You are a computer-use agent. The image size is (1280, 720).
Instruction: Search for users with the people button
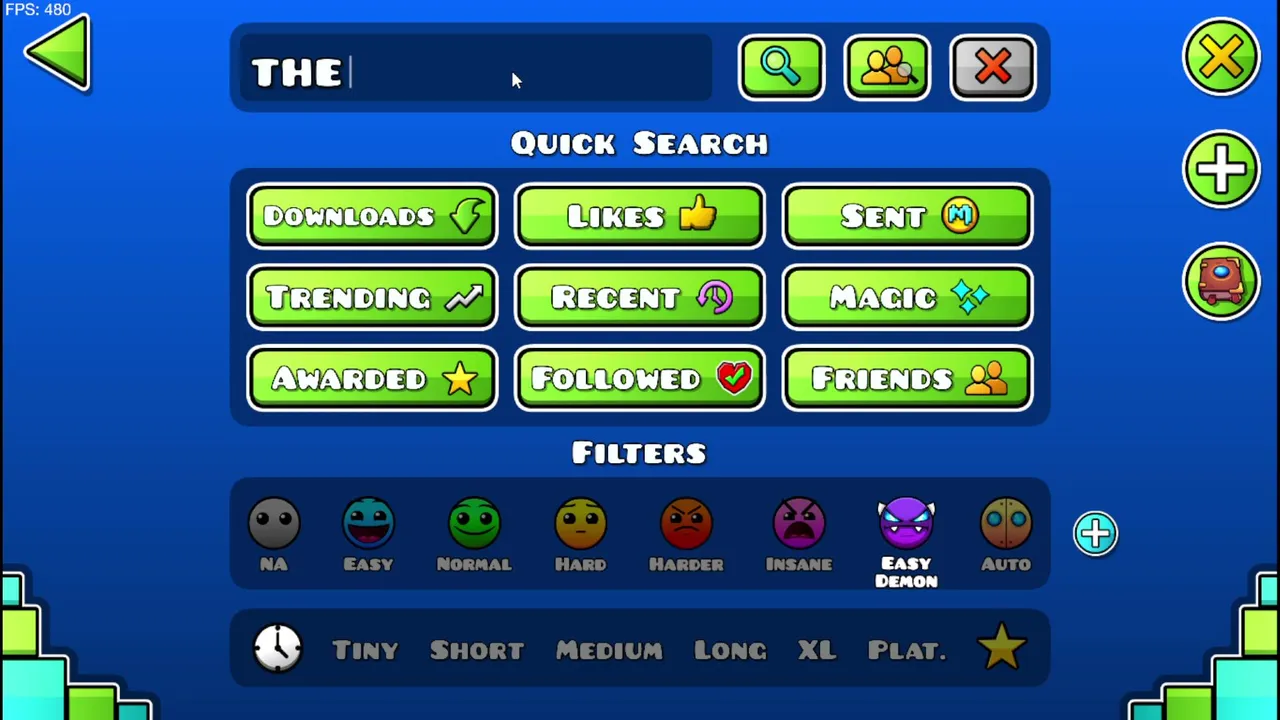887,68
